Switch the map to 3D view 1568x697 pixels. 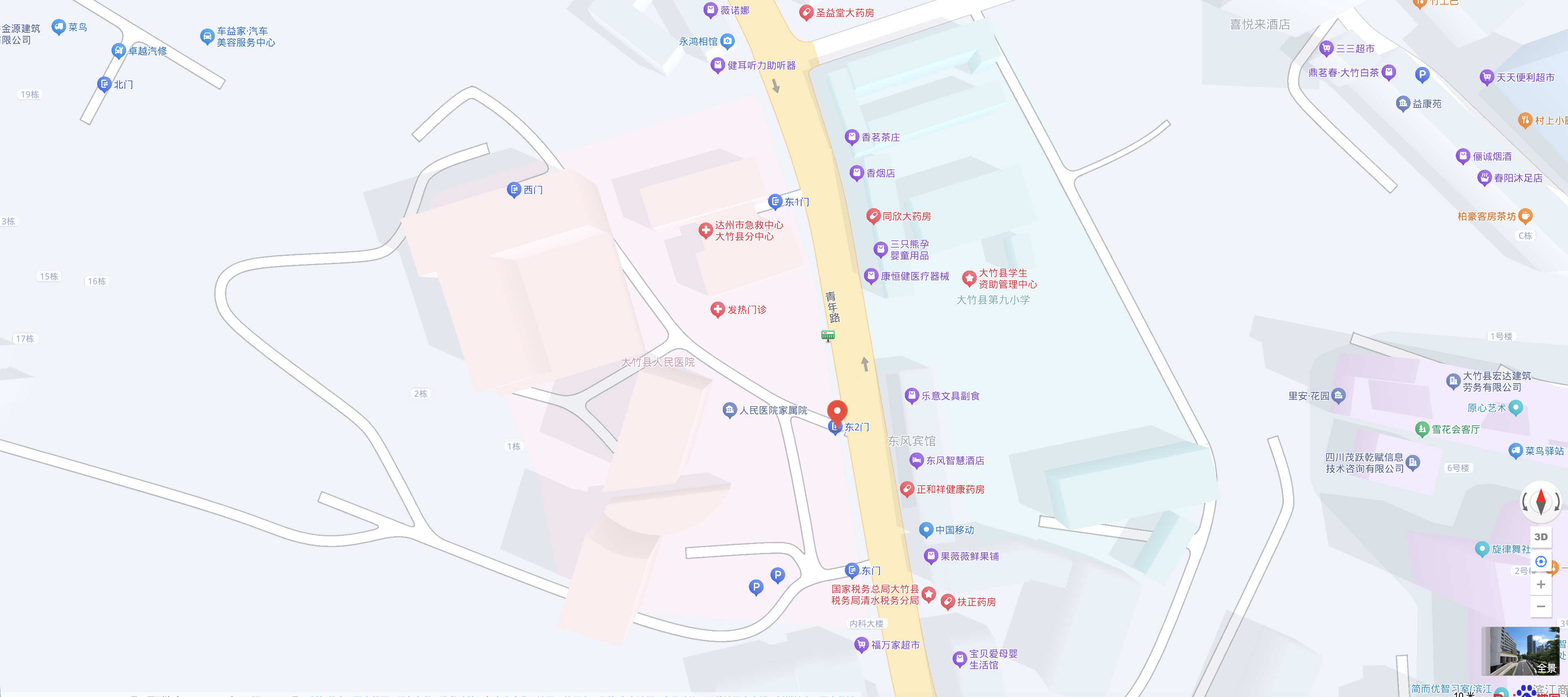(x=1541, y=537)
